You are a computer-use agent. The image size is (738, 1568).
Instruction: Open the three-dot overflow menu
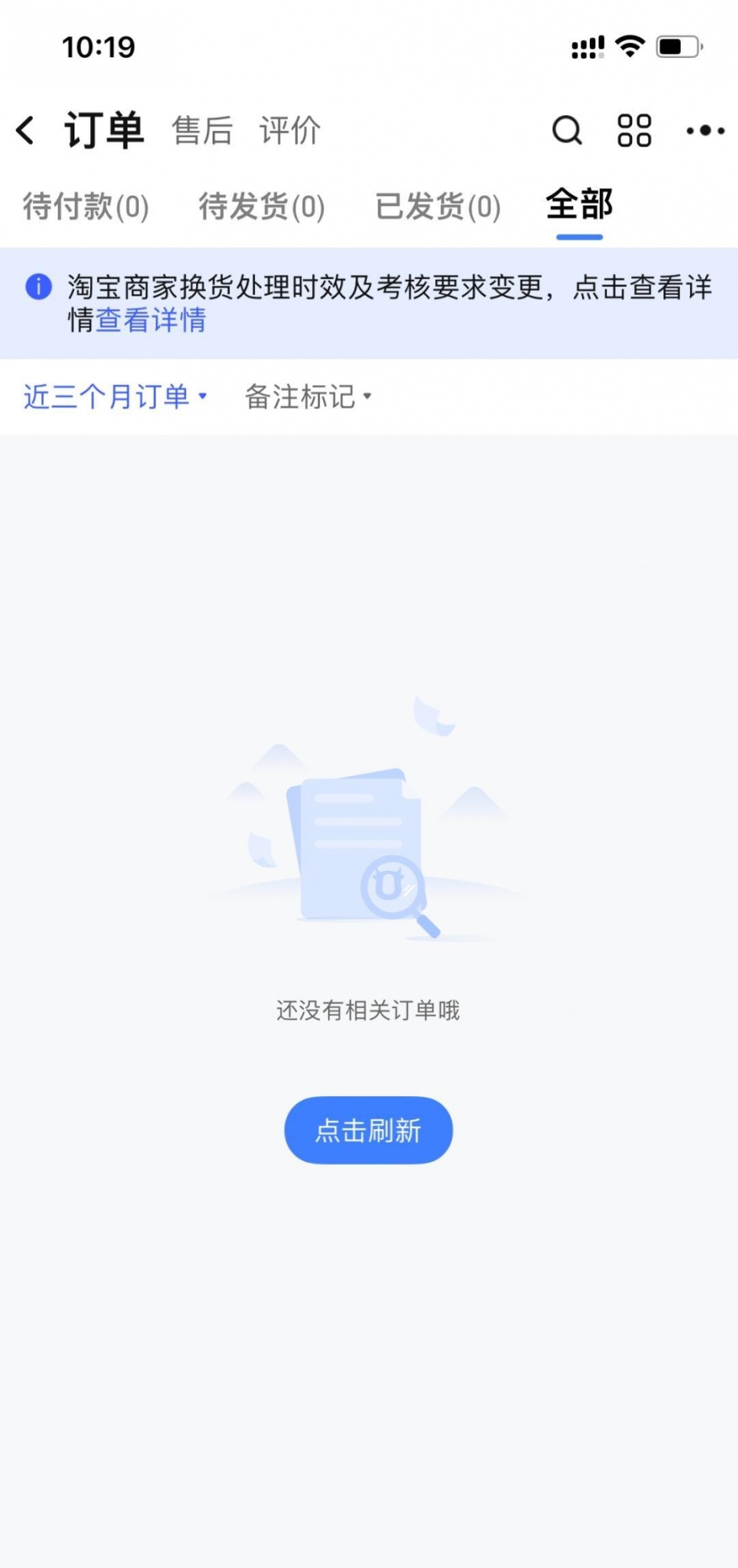(x=705, y=130)
